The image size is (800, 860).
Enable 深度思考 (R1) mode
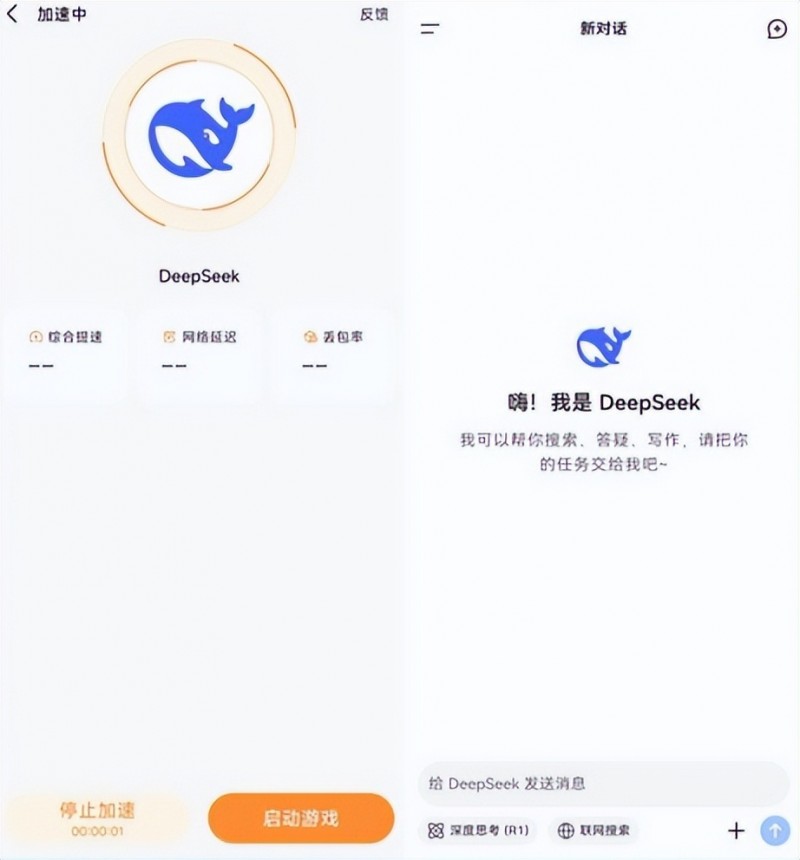[478, 830]
